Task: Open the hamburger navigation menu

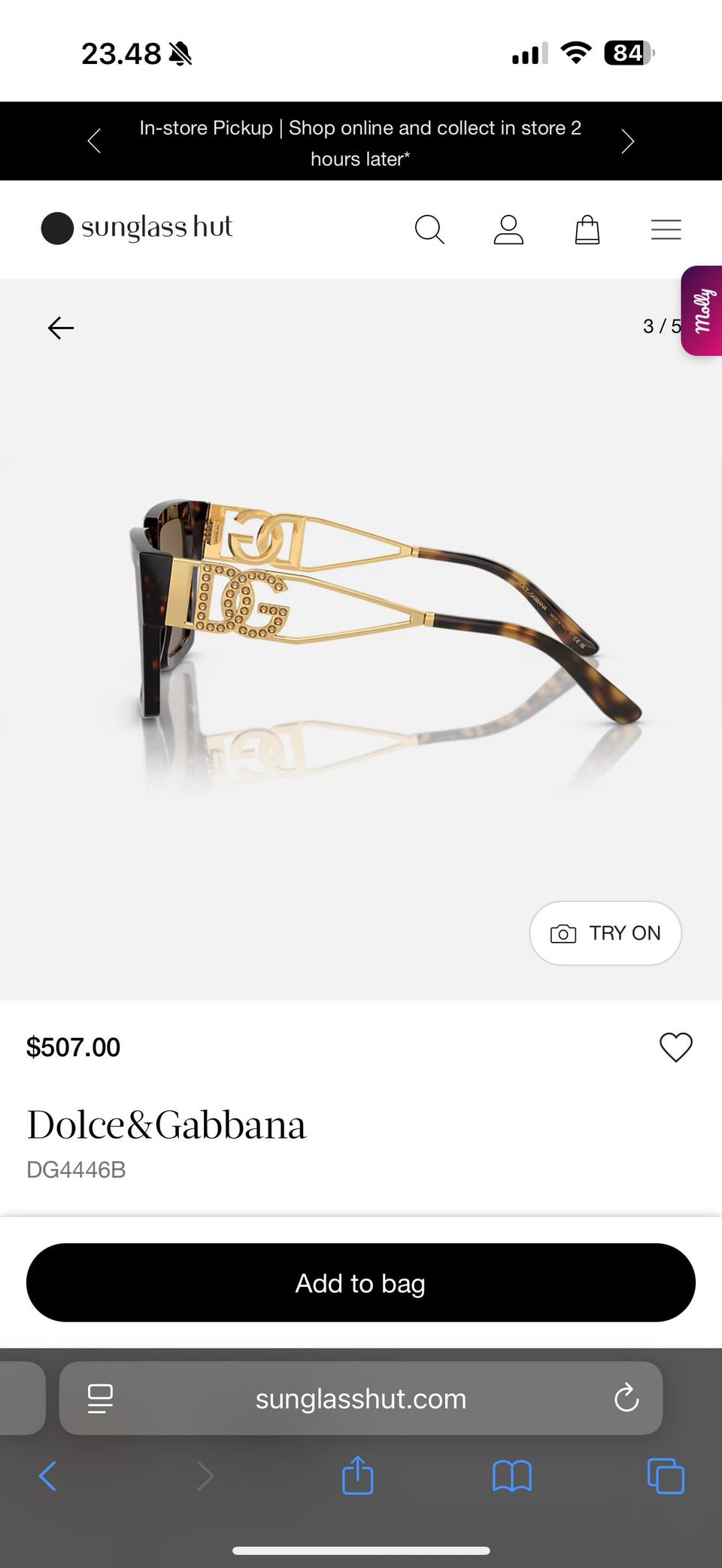Action: click(x=666, y=229)
